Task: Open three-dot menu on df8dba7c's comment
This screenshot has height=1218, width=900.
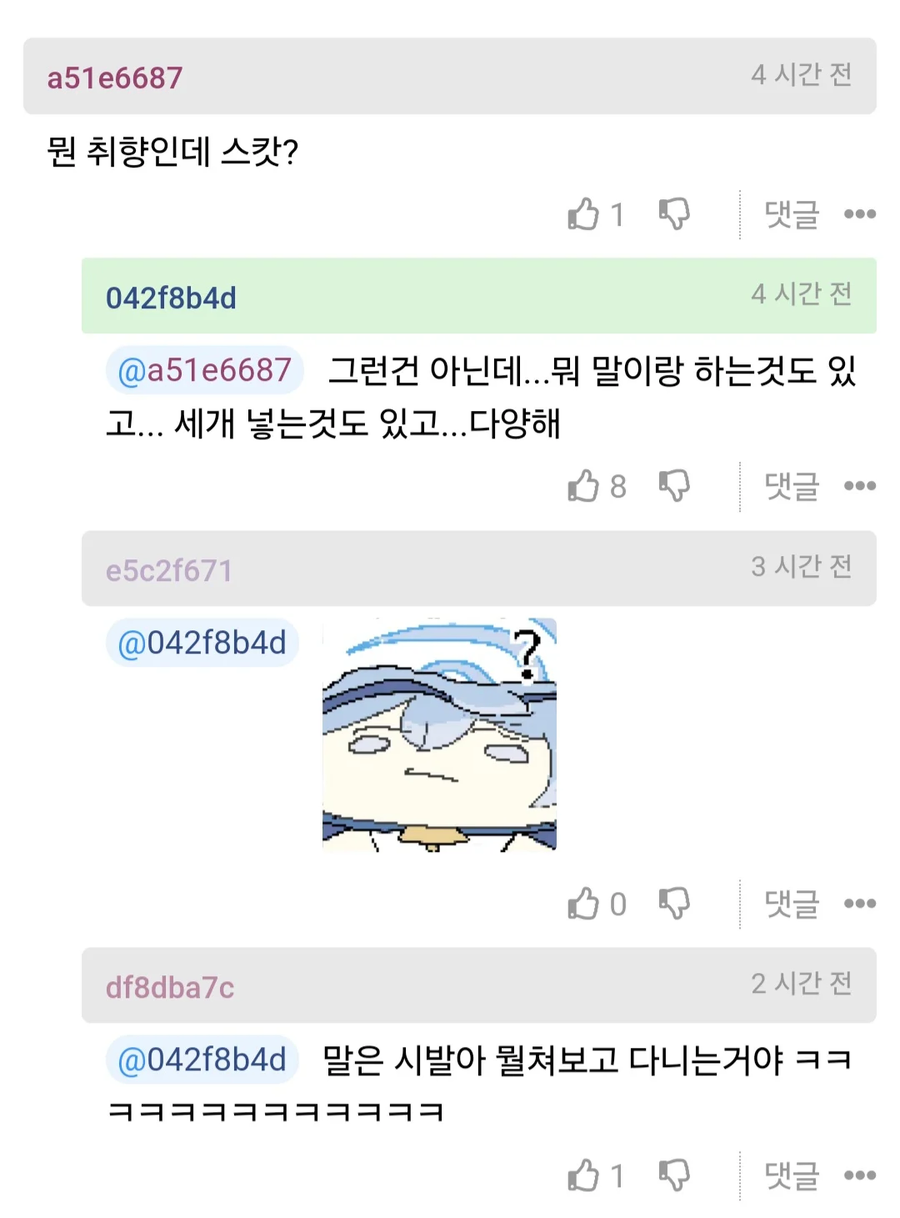Action: [x=859, y=1175]
